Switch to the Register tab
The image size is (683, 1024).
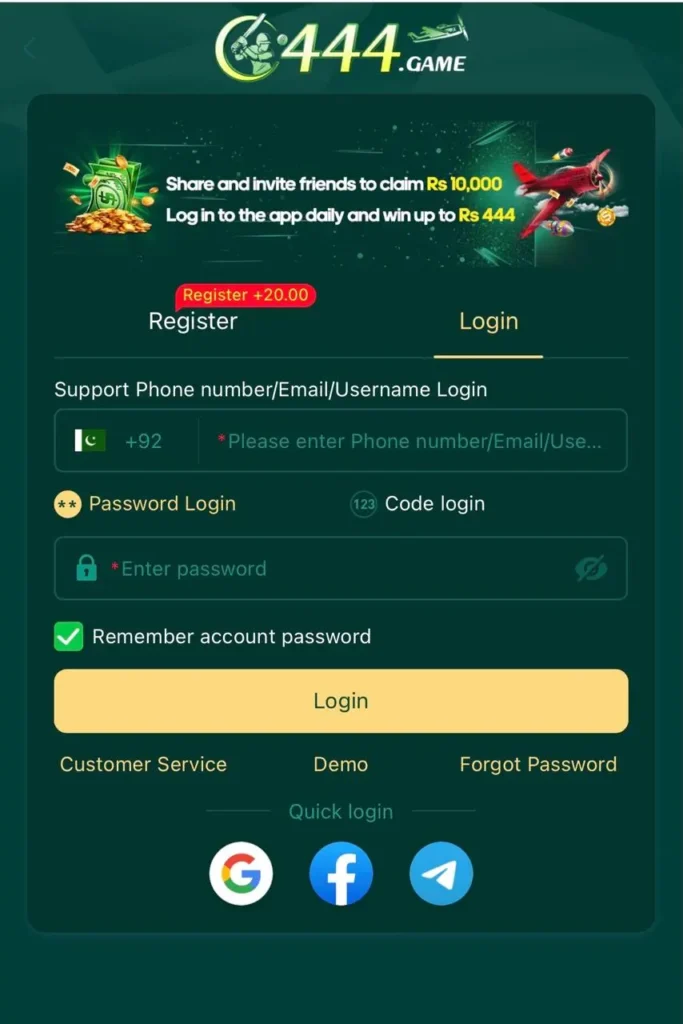pos(193,322)
